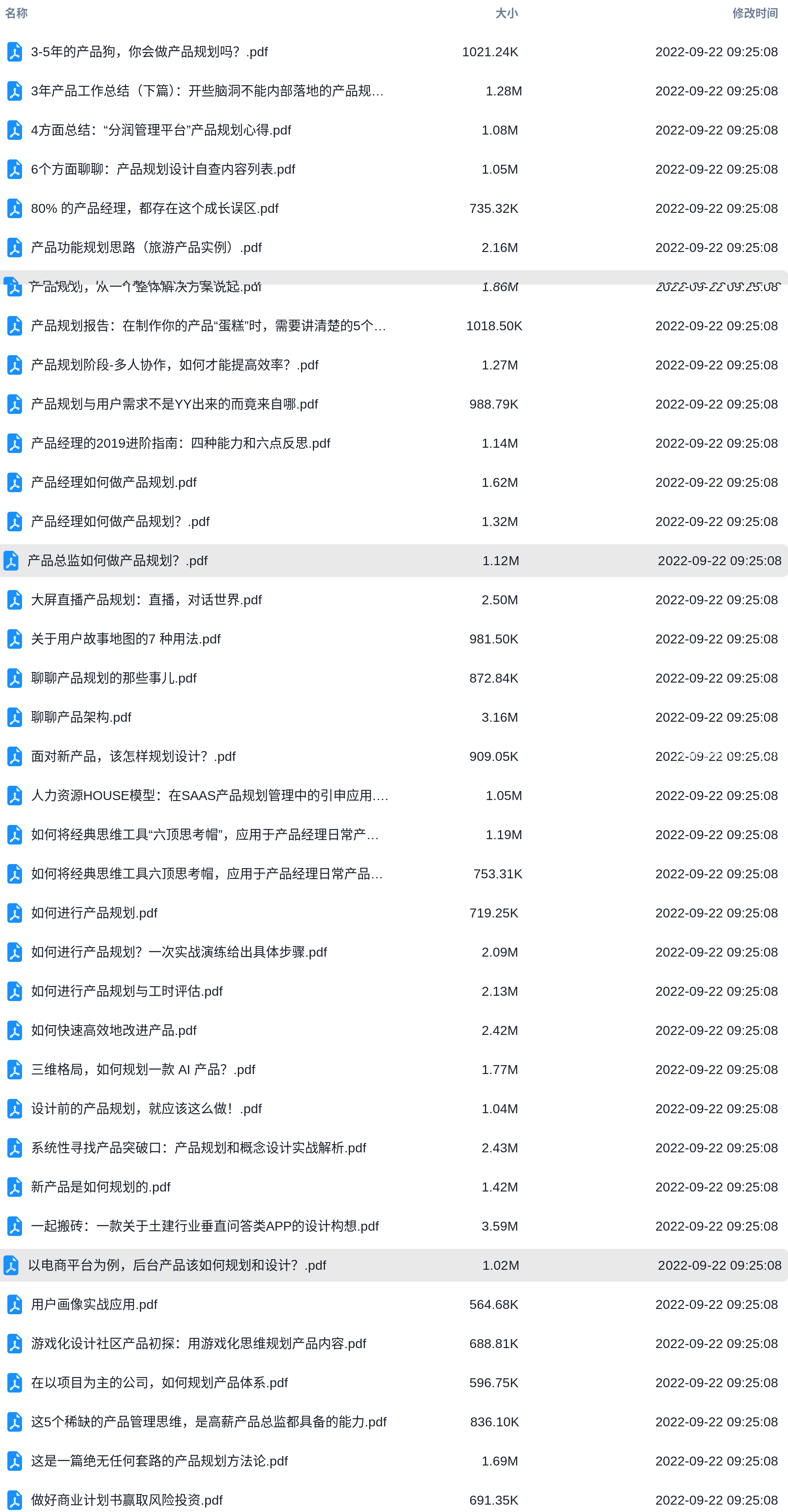Open 80% 的产品经理 成长误区 PDF
The height and width of the screenshot is (1512, 788).
(155, 209)
